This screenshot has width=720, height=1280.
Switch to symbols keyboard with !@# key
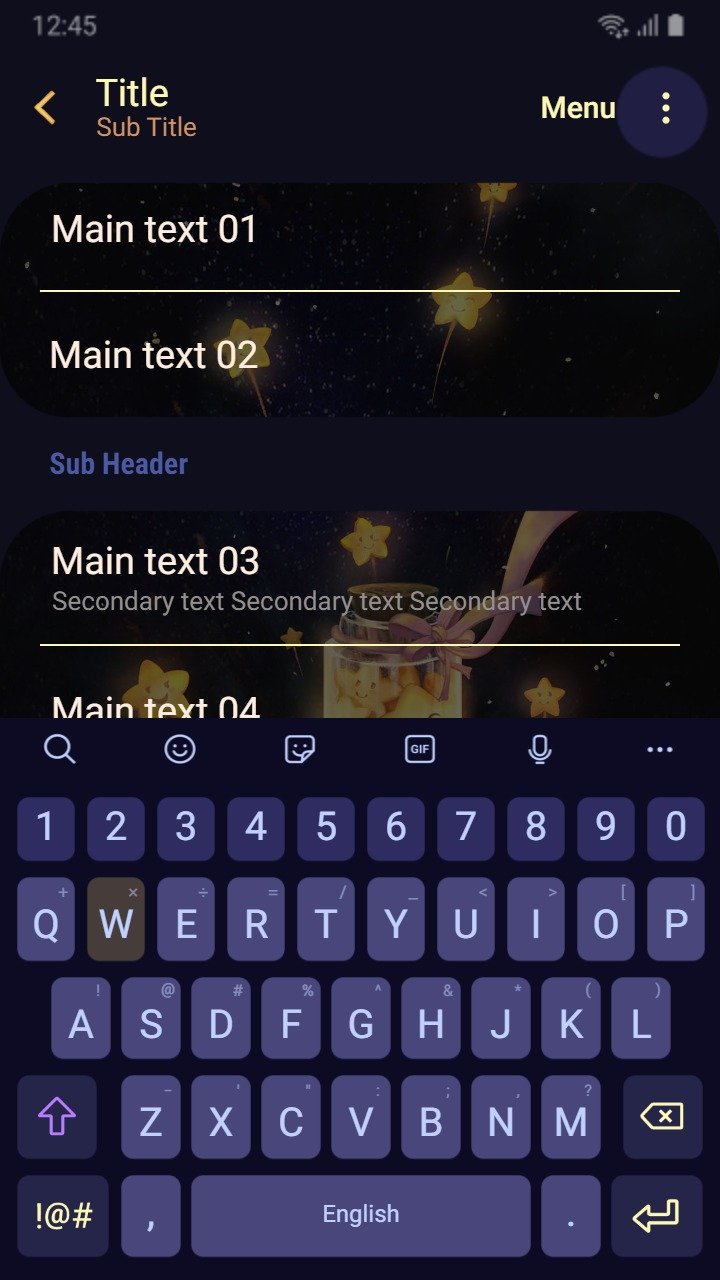click(63, 1215)
